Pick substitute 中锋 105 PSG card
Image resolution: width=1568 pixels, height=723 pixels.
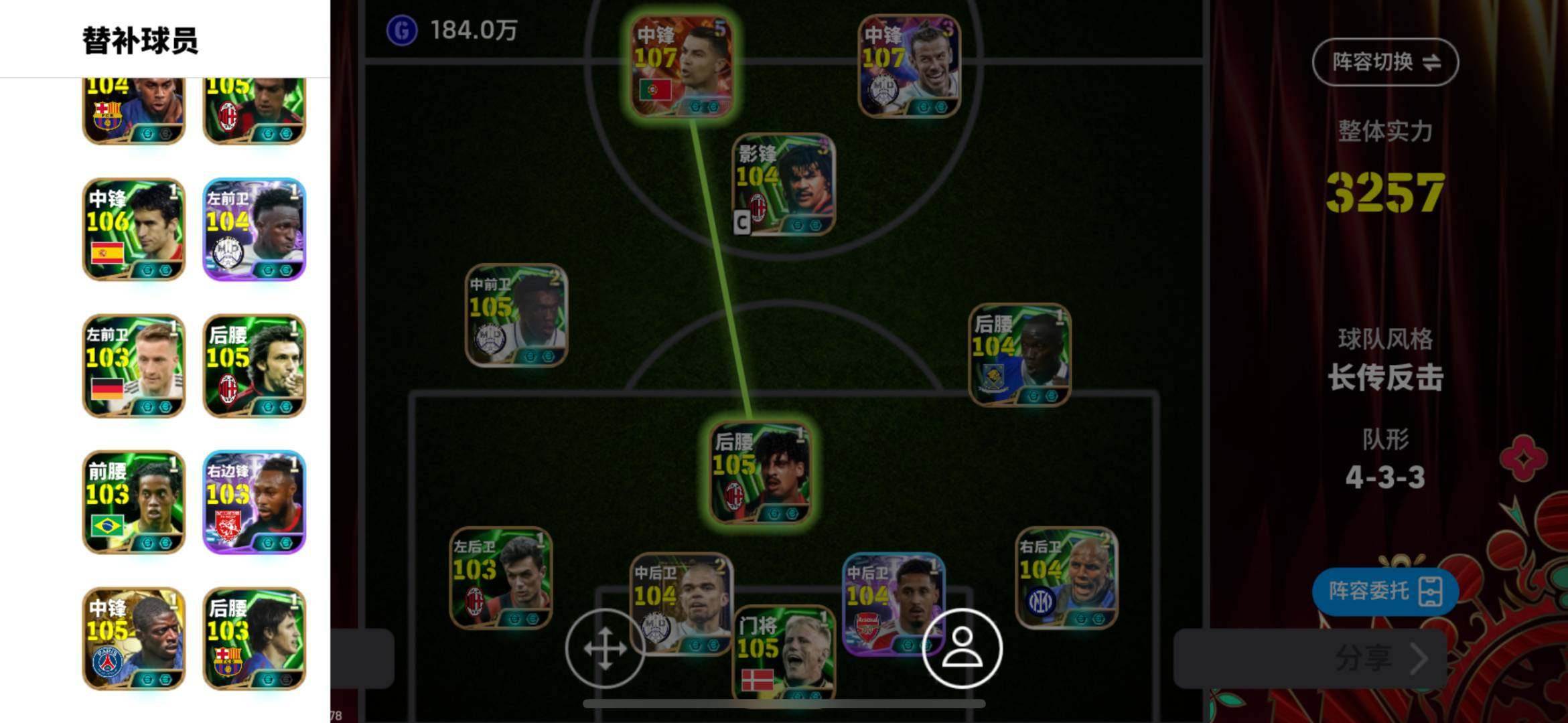point(133,639)
